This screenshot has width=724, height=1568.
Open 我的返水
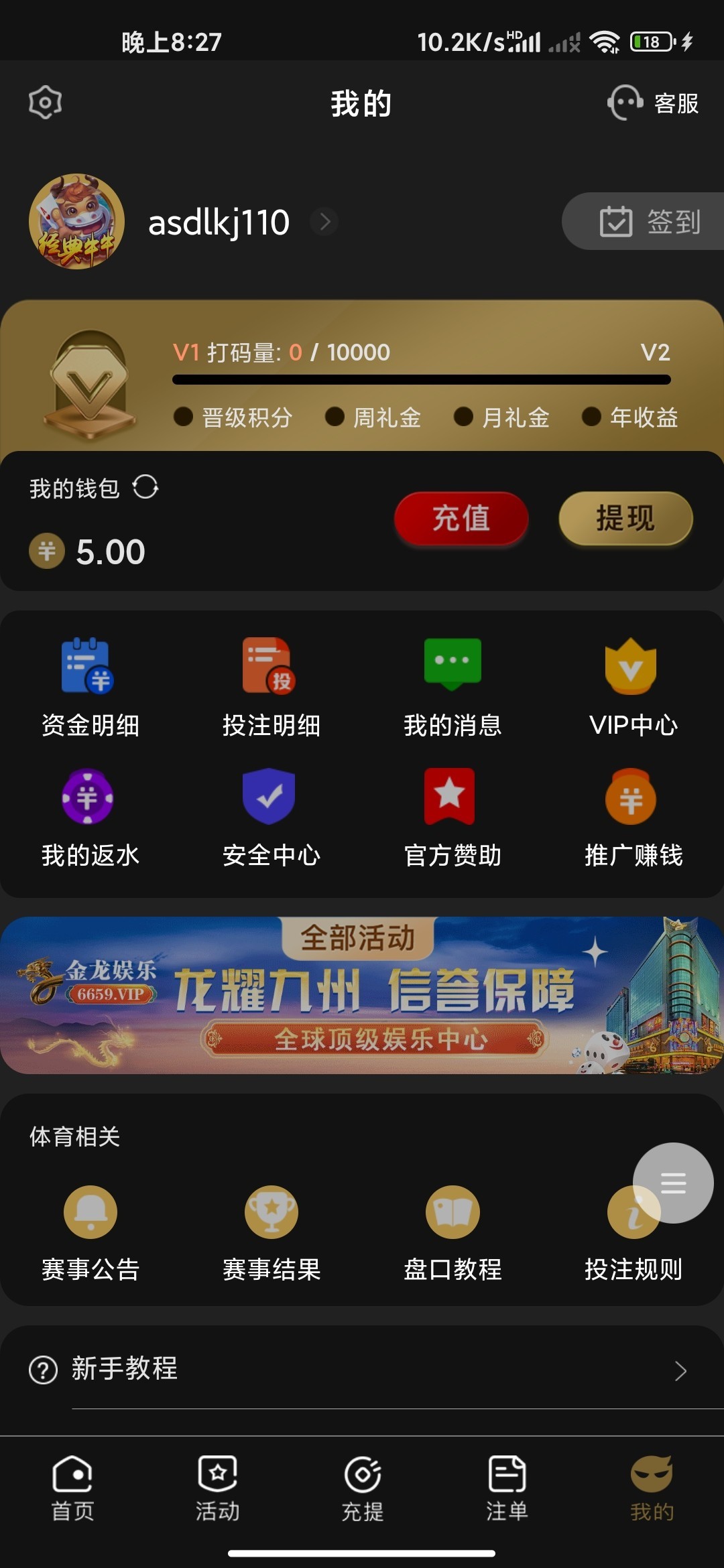click(90, 818)
